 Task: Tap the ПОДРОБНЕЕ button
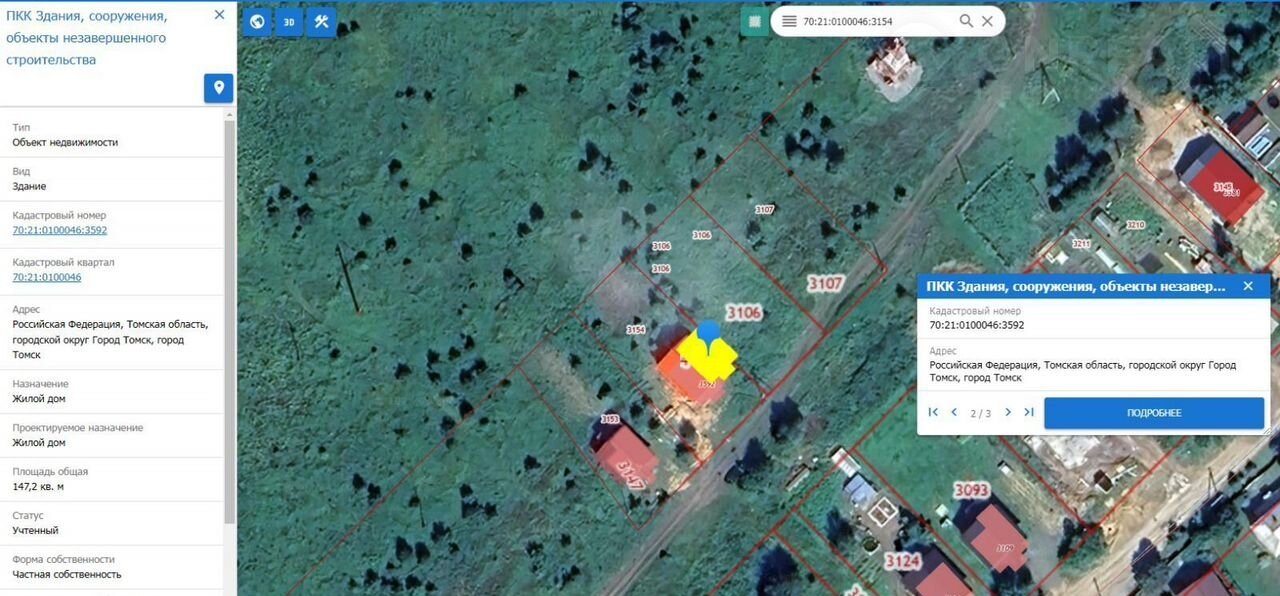tap(1154, 413)
